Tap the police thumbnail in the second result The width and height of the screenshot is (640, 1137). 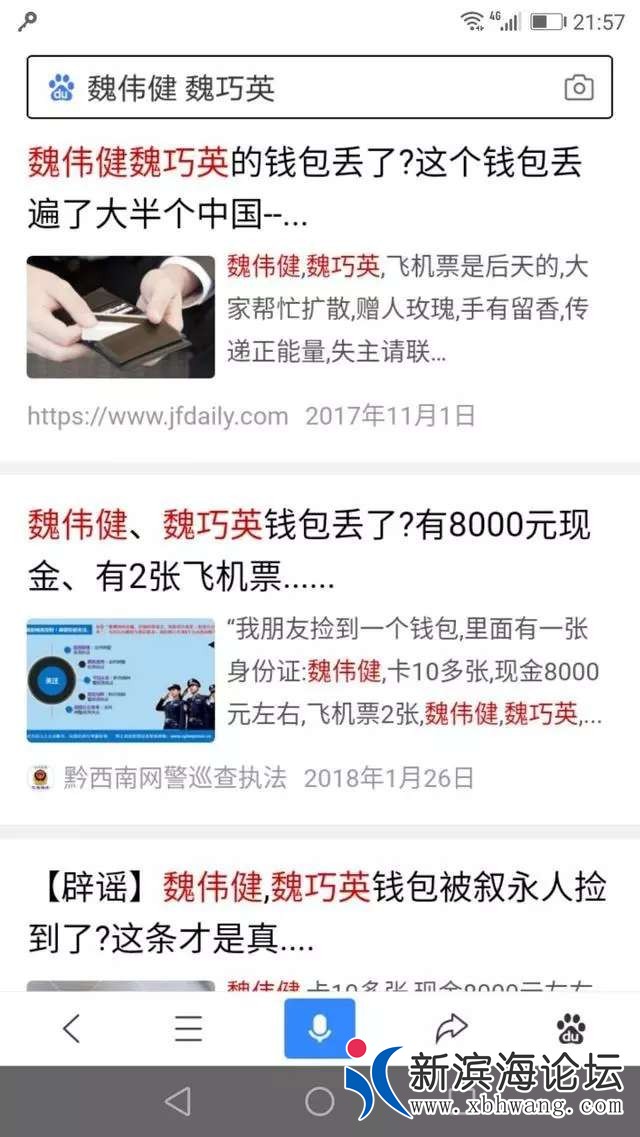click(x=121, y=680)
